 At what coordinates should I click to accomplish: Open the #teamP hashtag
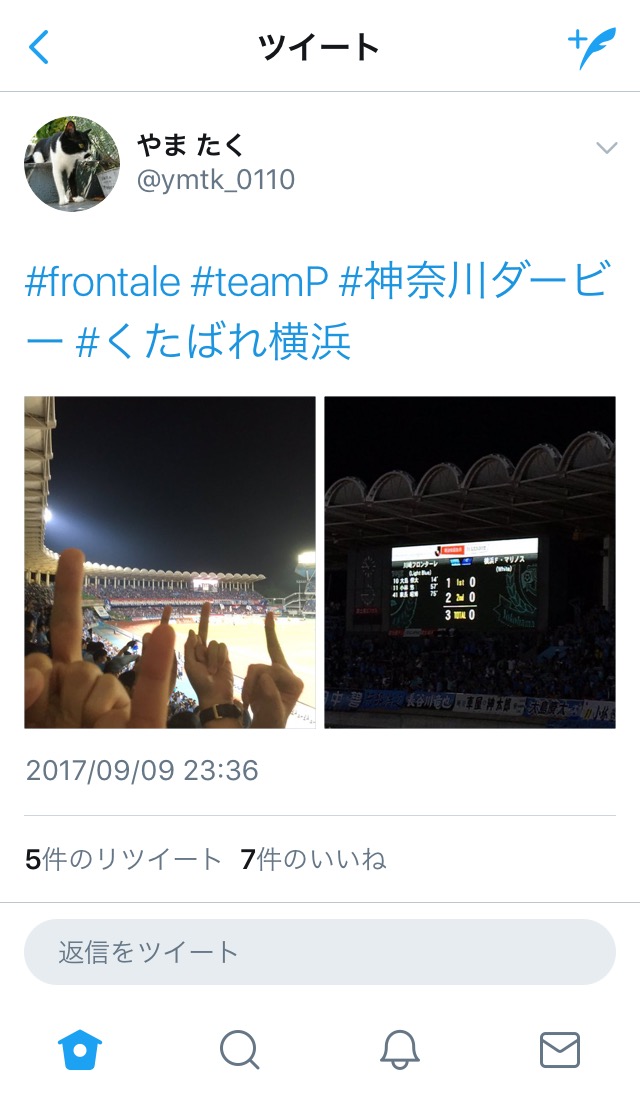click(x=259, y=283)
